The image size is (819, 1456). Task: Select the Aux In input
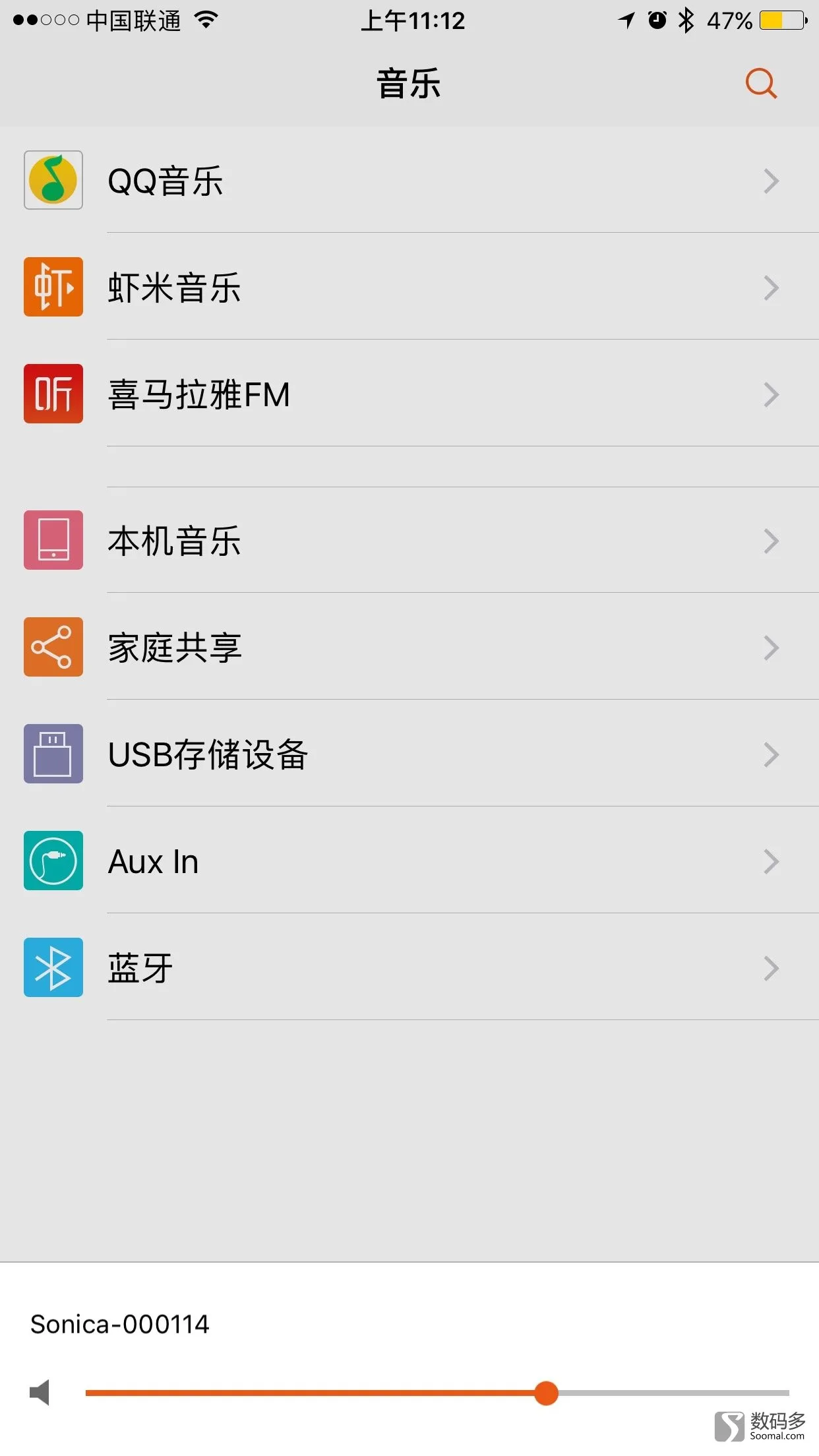409,861
